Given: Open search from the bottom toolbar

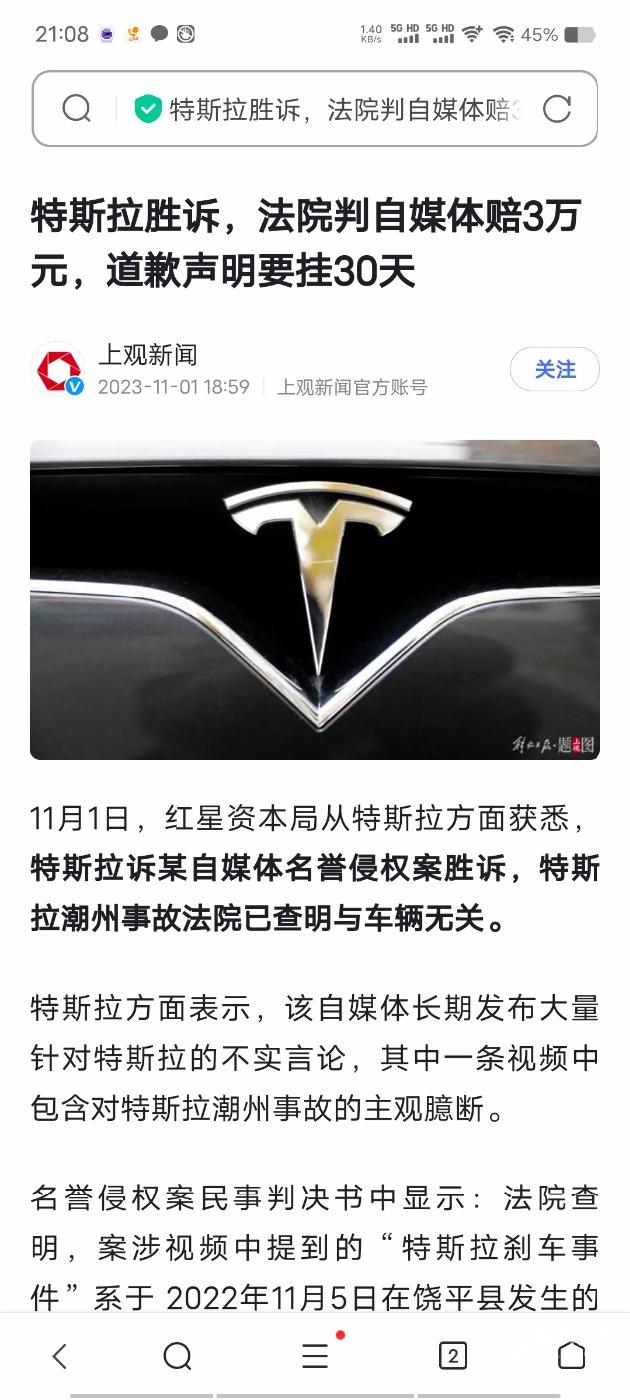Looking at the screenshot, I should tap(177, 1356).
